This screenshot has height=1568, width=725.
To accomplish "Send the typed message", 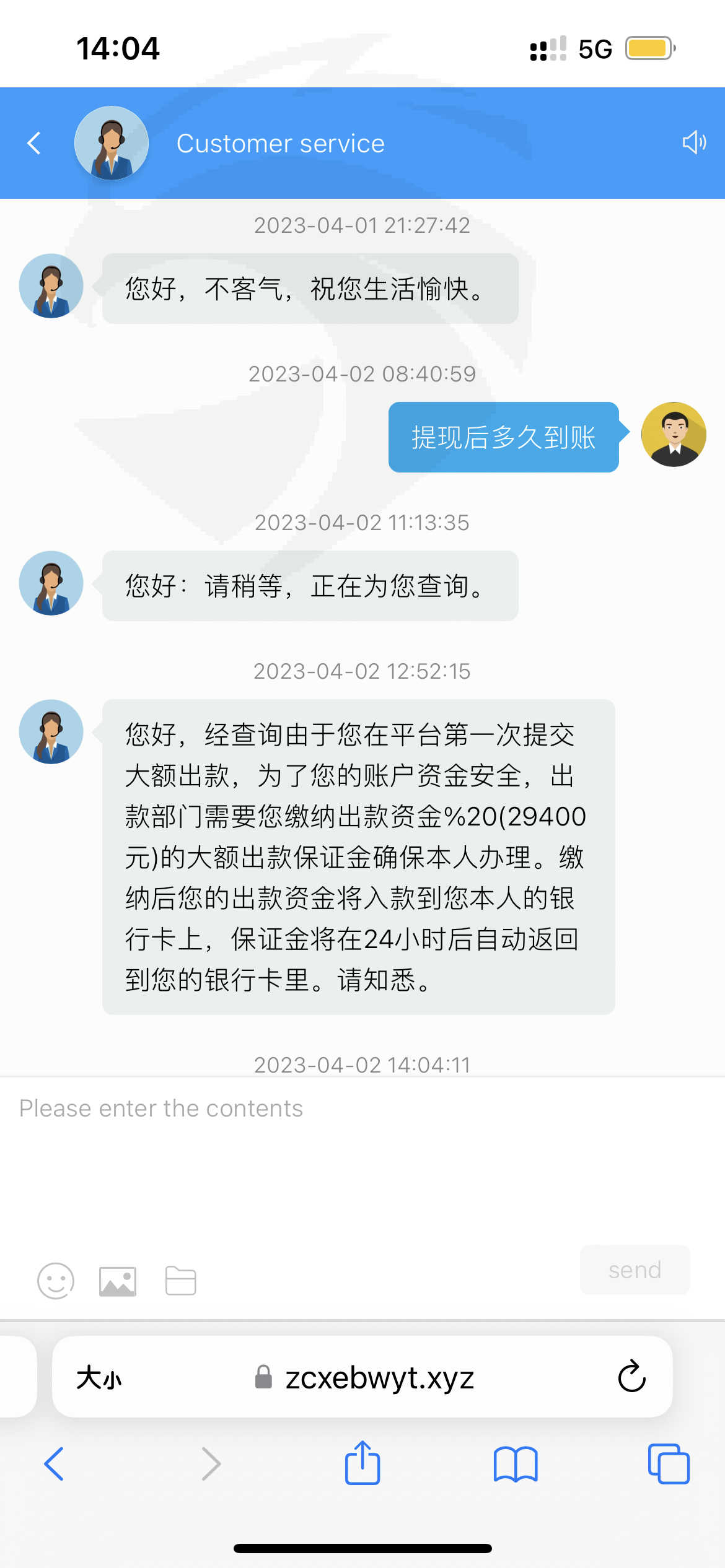I will coord(635,1270).
